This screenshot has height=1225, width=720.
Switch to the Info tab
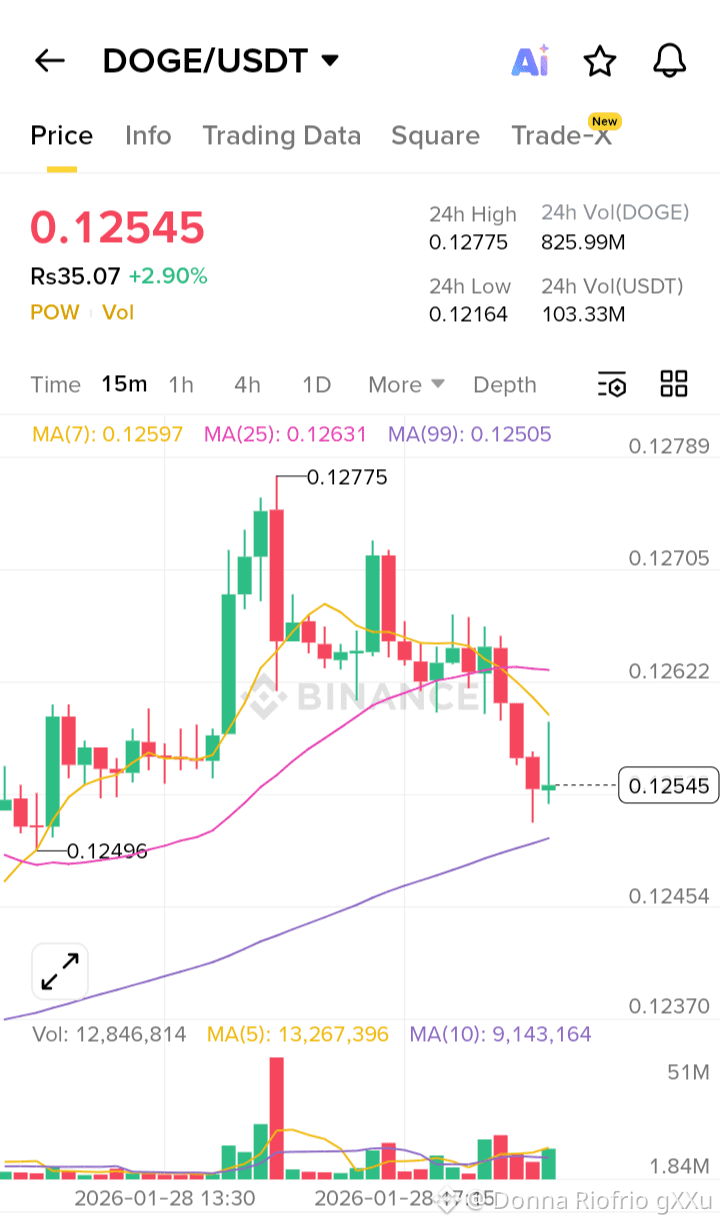point(147,135)
